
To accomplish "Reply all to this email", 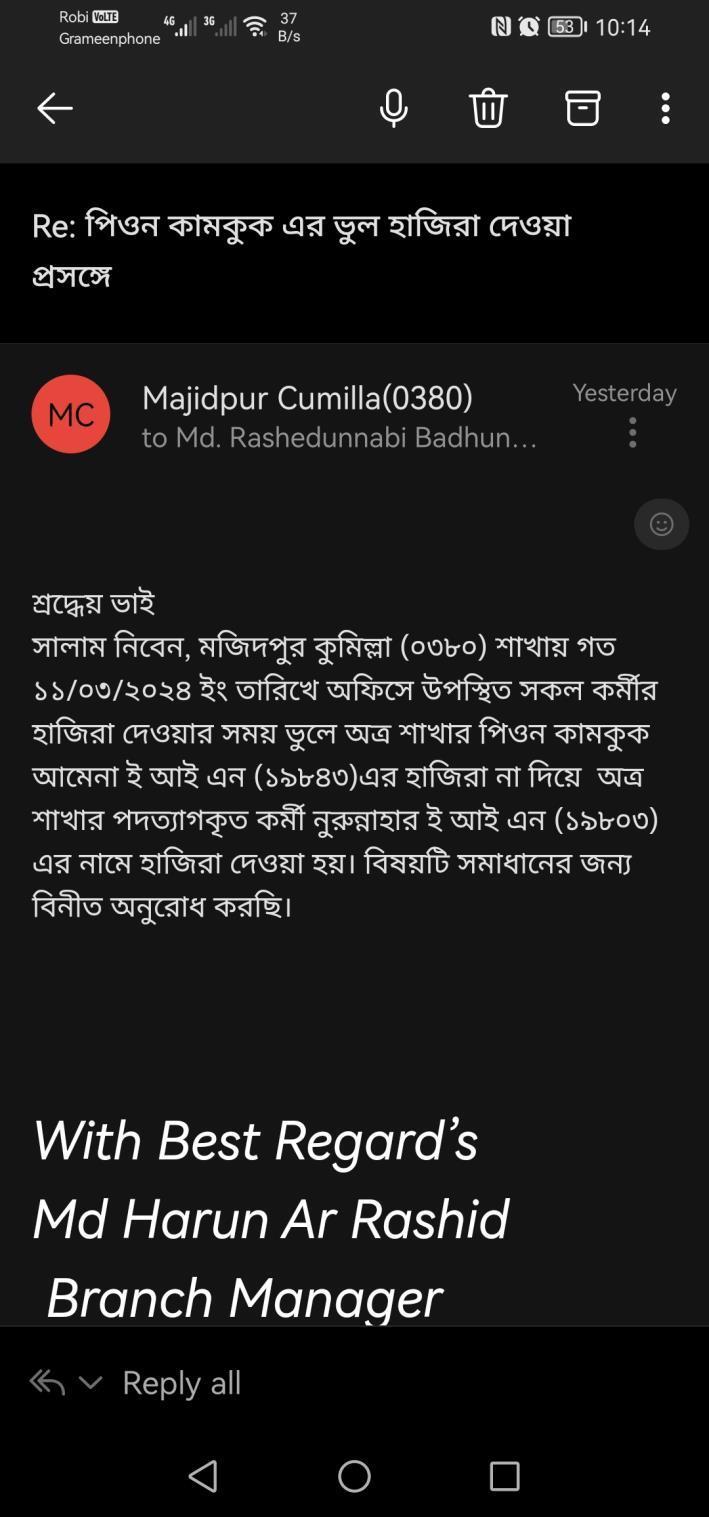I will point(181,1382).
